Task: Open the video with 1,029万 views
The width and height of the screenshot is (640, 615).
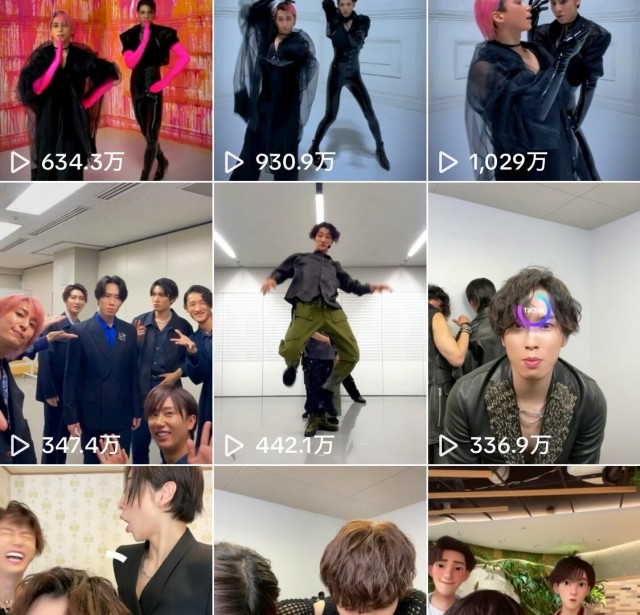Action: (x=534, y=90)
